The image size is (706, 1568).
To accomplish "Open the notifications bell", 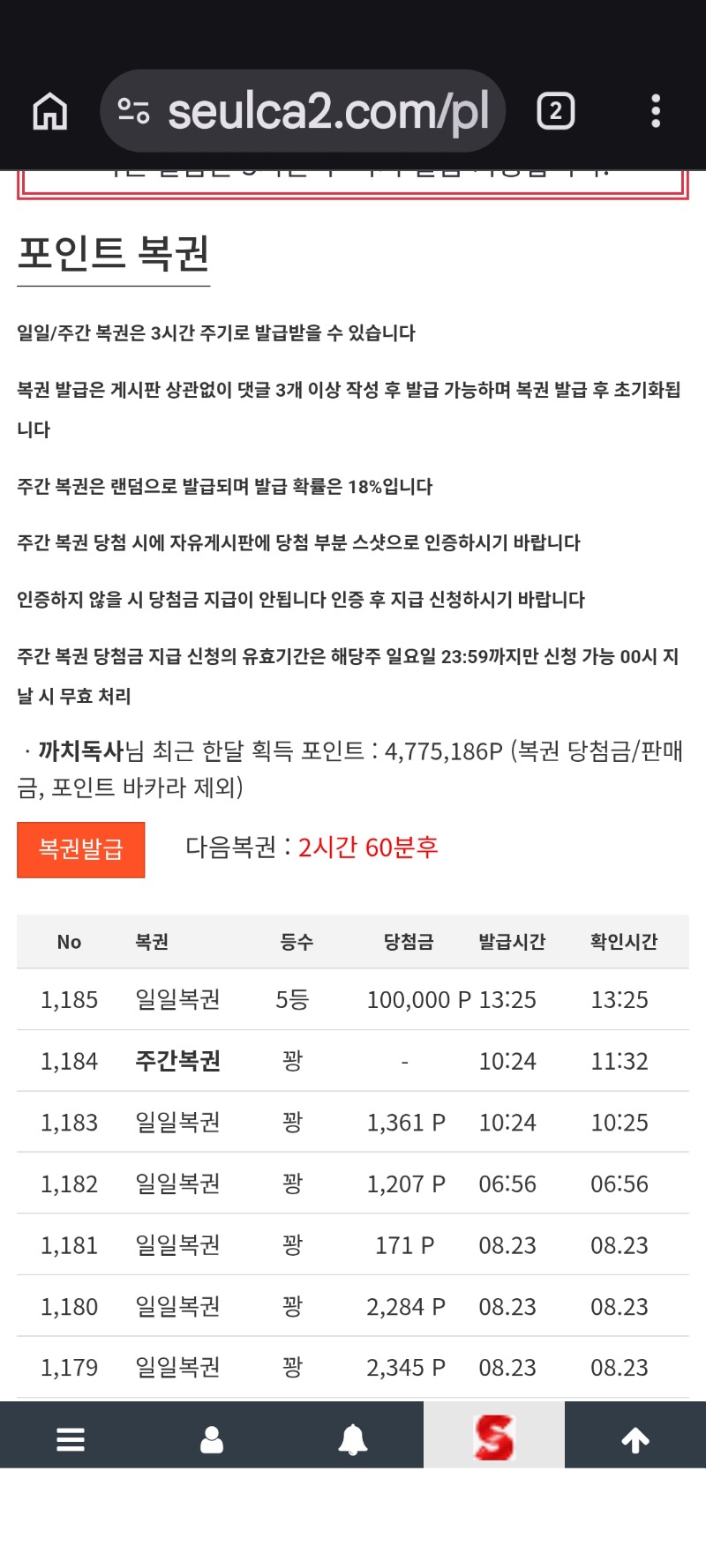I will tap(353, 1440).
